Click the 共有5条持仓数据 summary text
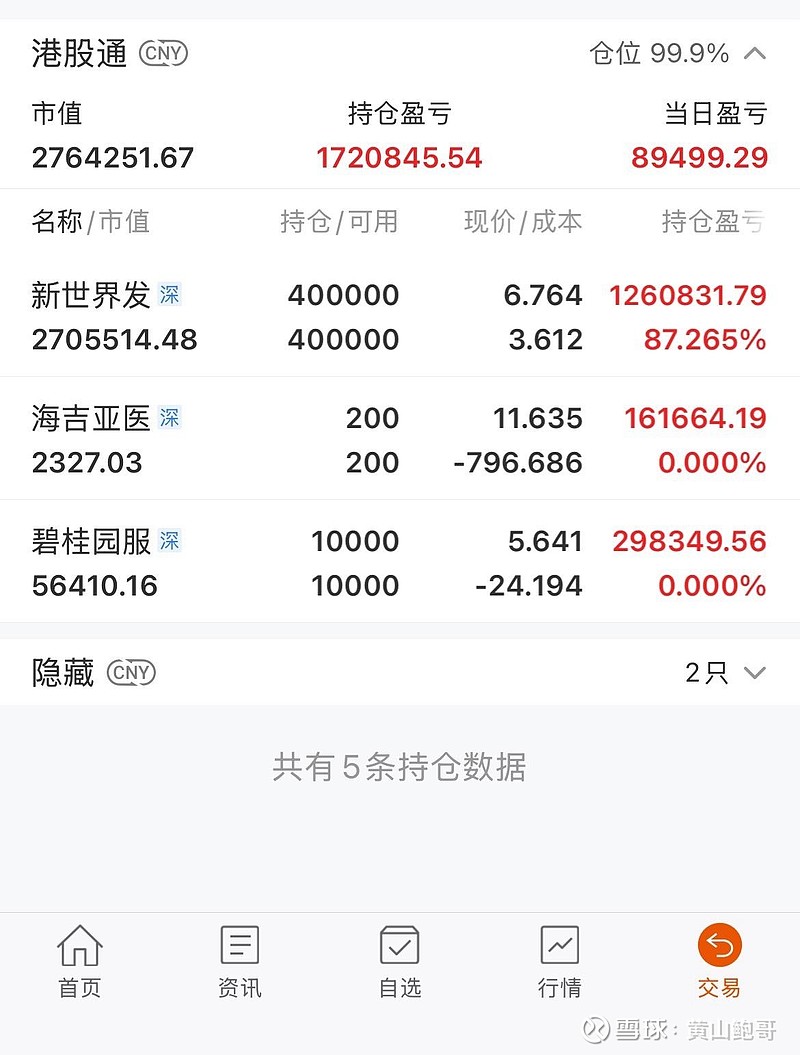Image resolution: width=800 pixels, height=1055 pixels. pyautogui.click(x=399, y=768)
